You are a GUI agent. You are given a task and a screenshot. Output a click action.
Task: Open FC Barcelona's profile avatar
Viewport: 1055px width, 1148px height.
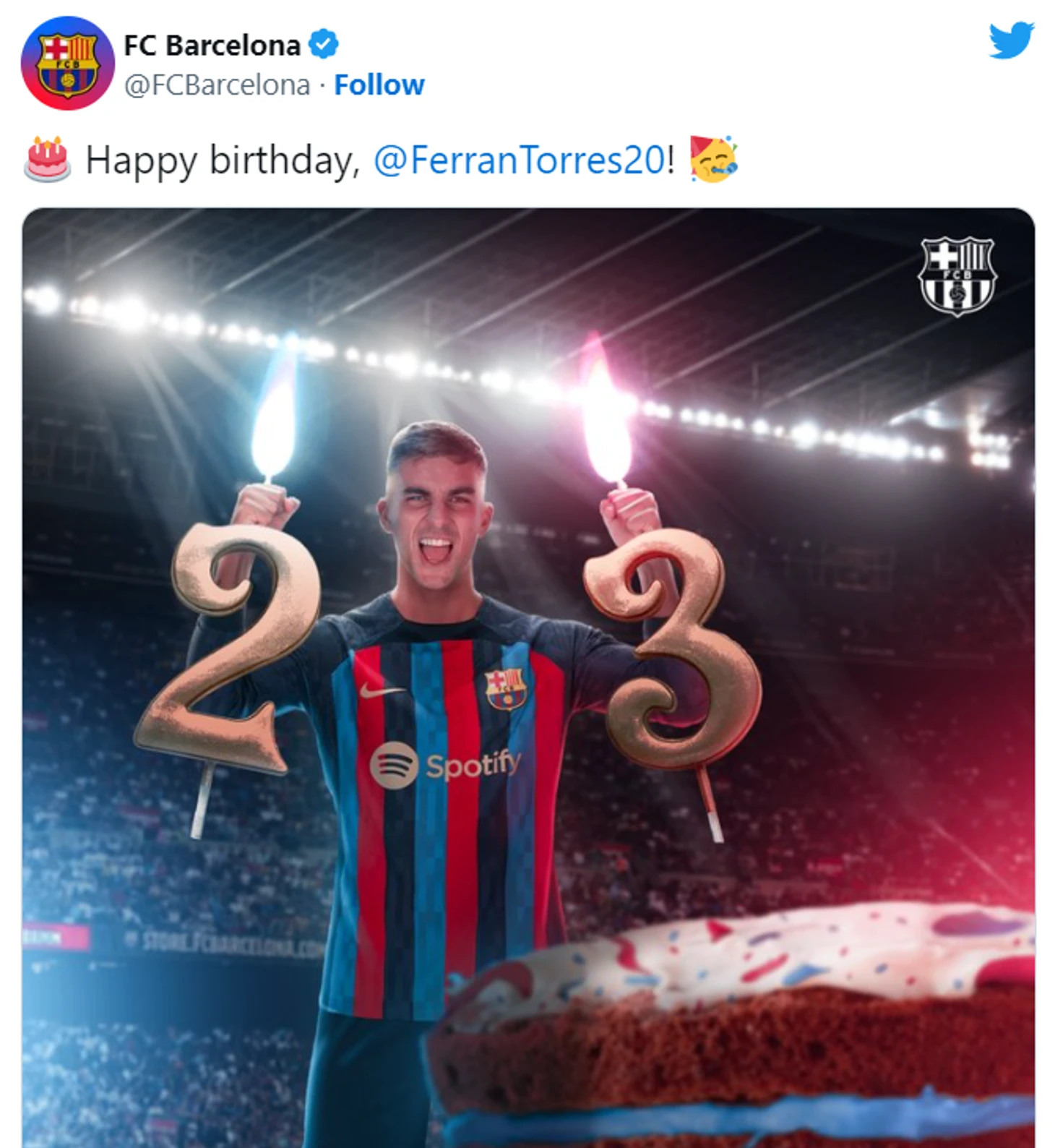coord(67,64)
